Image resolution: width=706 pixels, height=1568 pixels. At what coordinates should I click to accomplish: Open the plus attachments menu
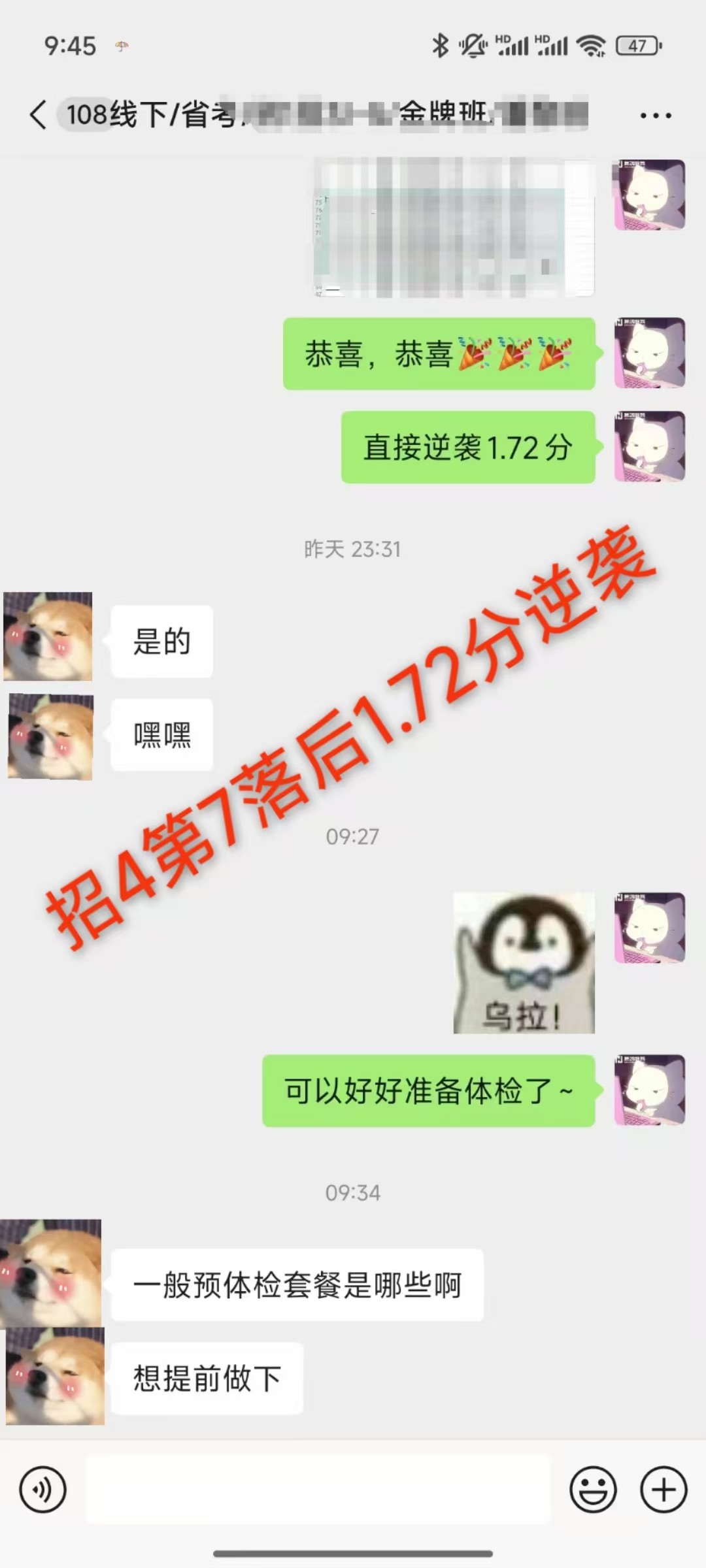(663, 1490)
